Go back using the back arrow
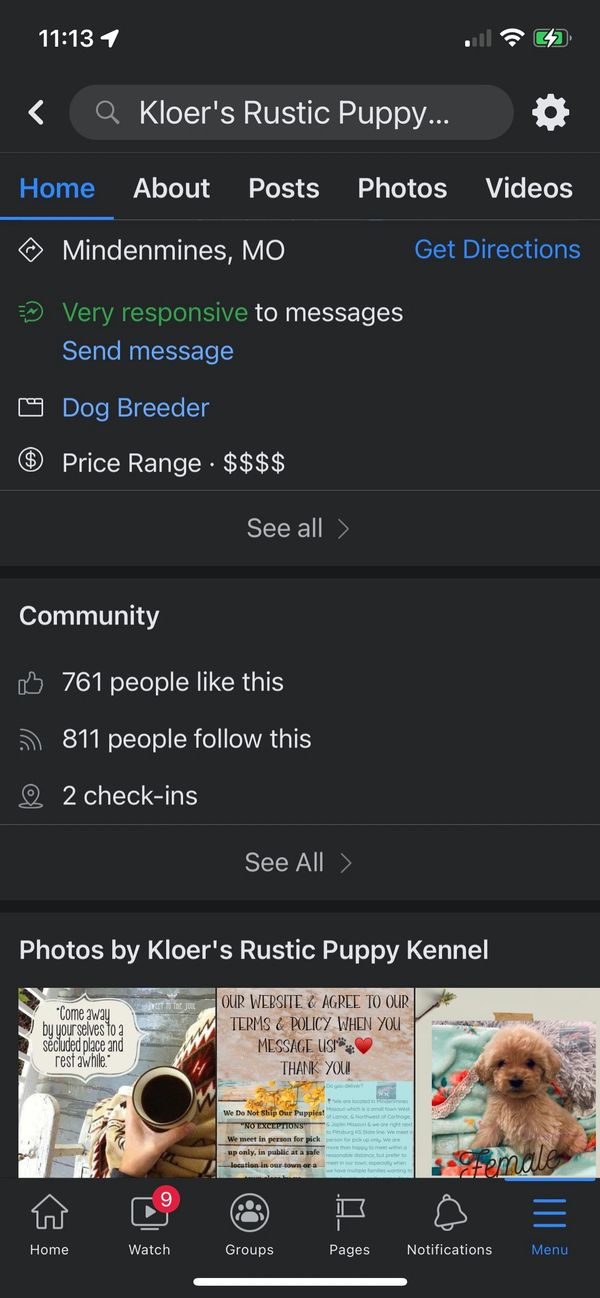The image size is (600, 1298). click(37, 112)
